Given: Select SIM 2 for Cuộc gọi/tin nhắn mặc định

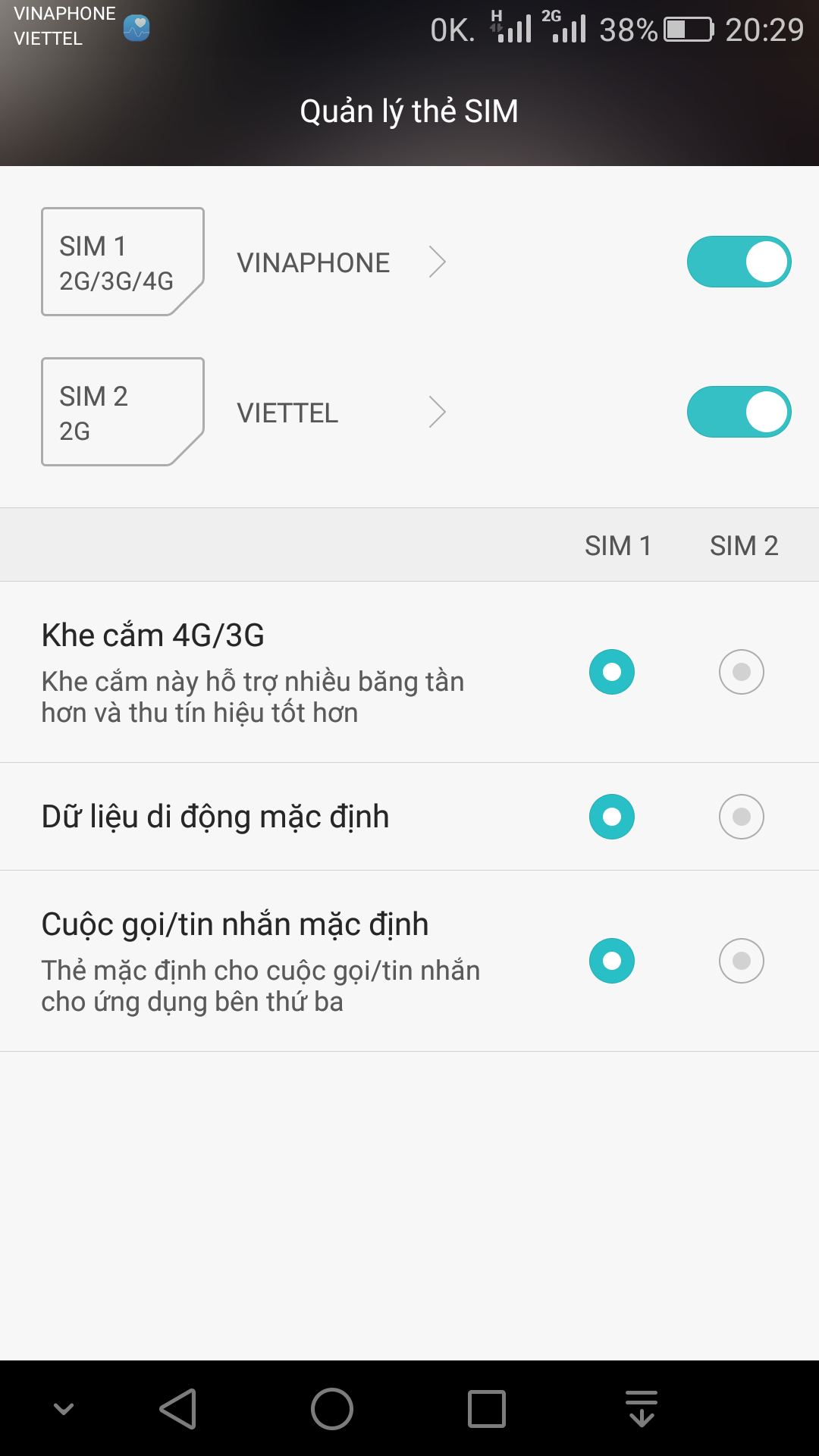Looking at the screenshot, I should (742, 961).
